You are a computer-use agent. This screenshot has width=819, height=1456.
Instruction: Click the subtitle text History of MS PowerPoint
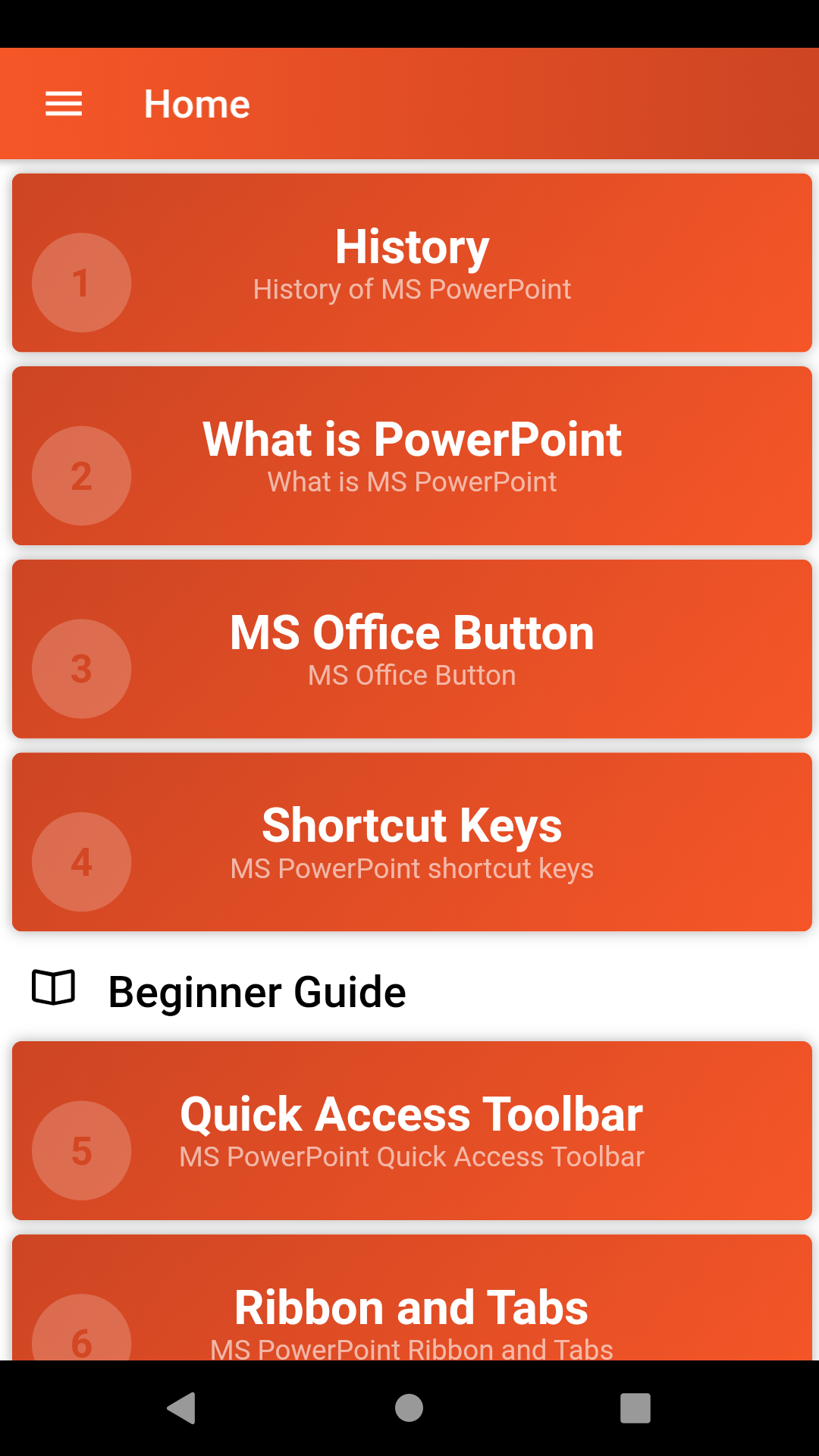[x=412, y=289]
